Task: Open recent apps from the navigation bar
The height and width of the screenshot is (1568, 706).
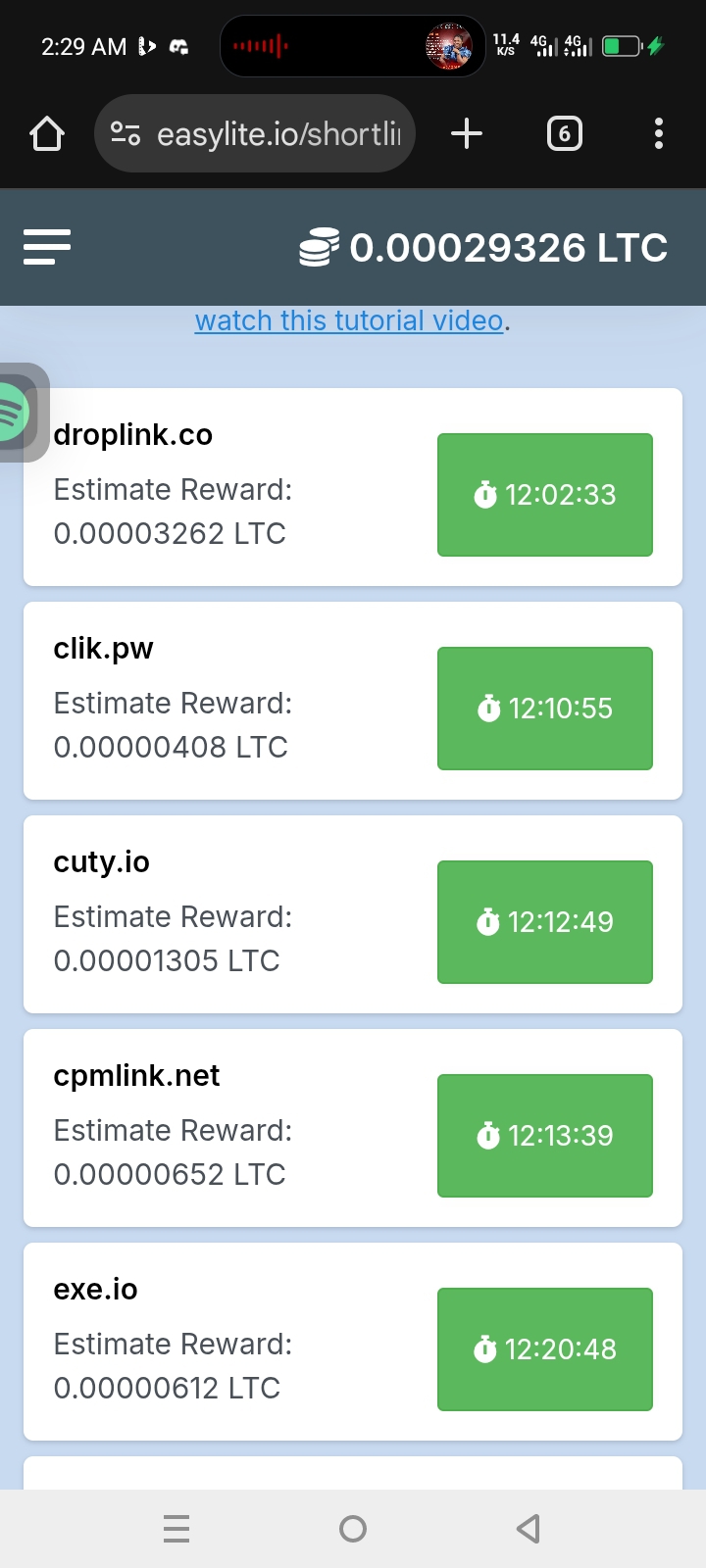Action: 176,1528
